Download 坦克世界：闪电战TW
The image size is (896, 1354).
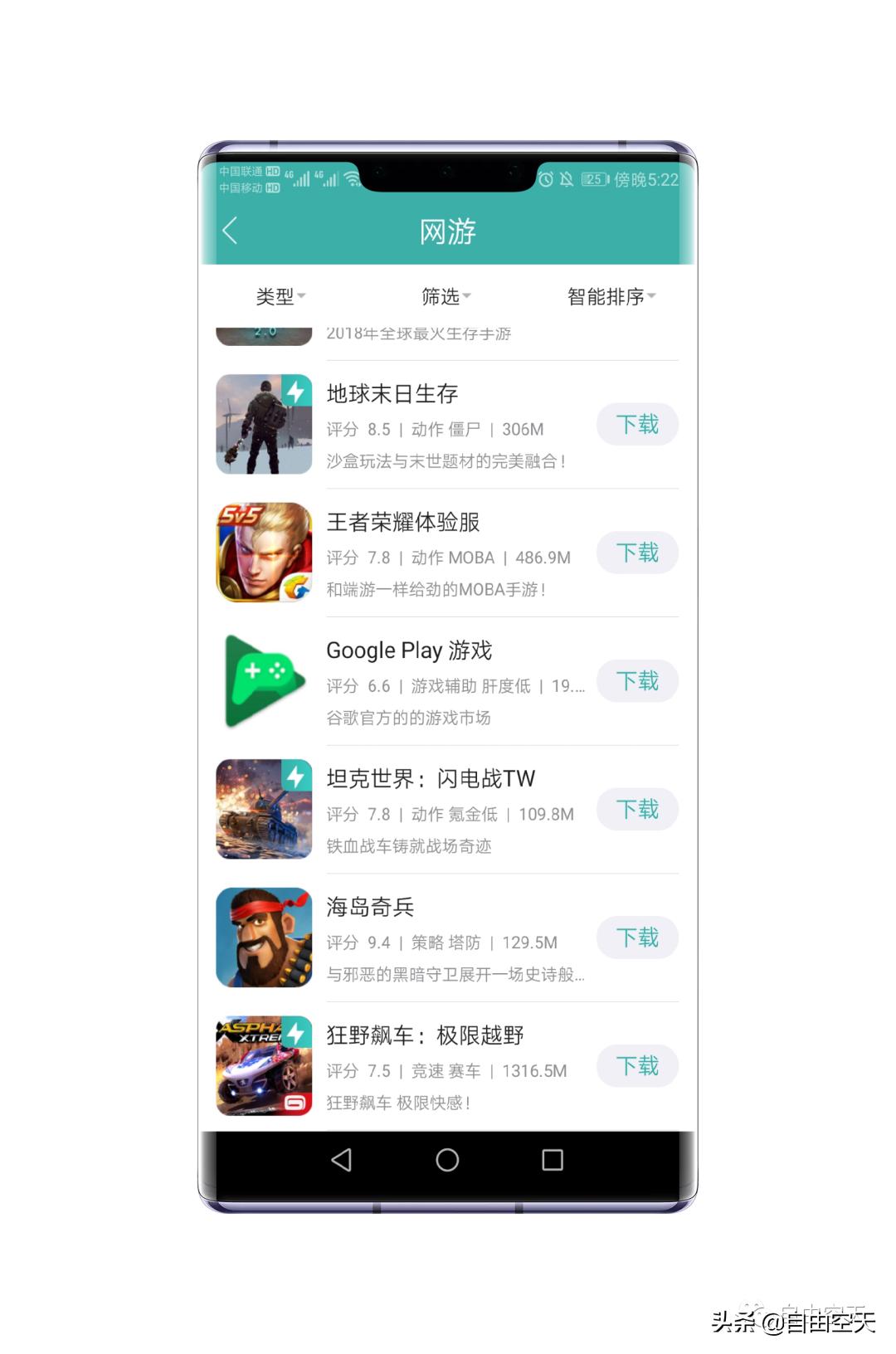(x=637, y=810)
